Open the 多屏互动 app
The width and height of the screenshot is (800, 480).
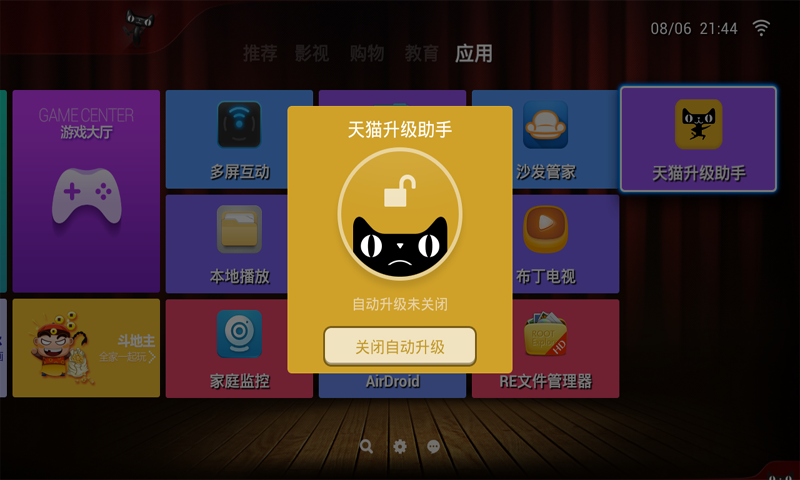(x=239, y=139)
